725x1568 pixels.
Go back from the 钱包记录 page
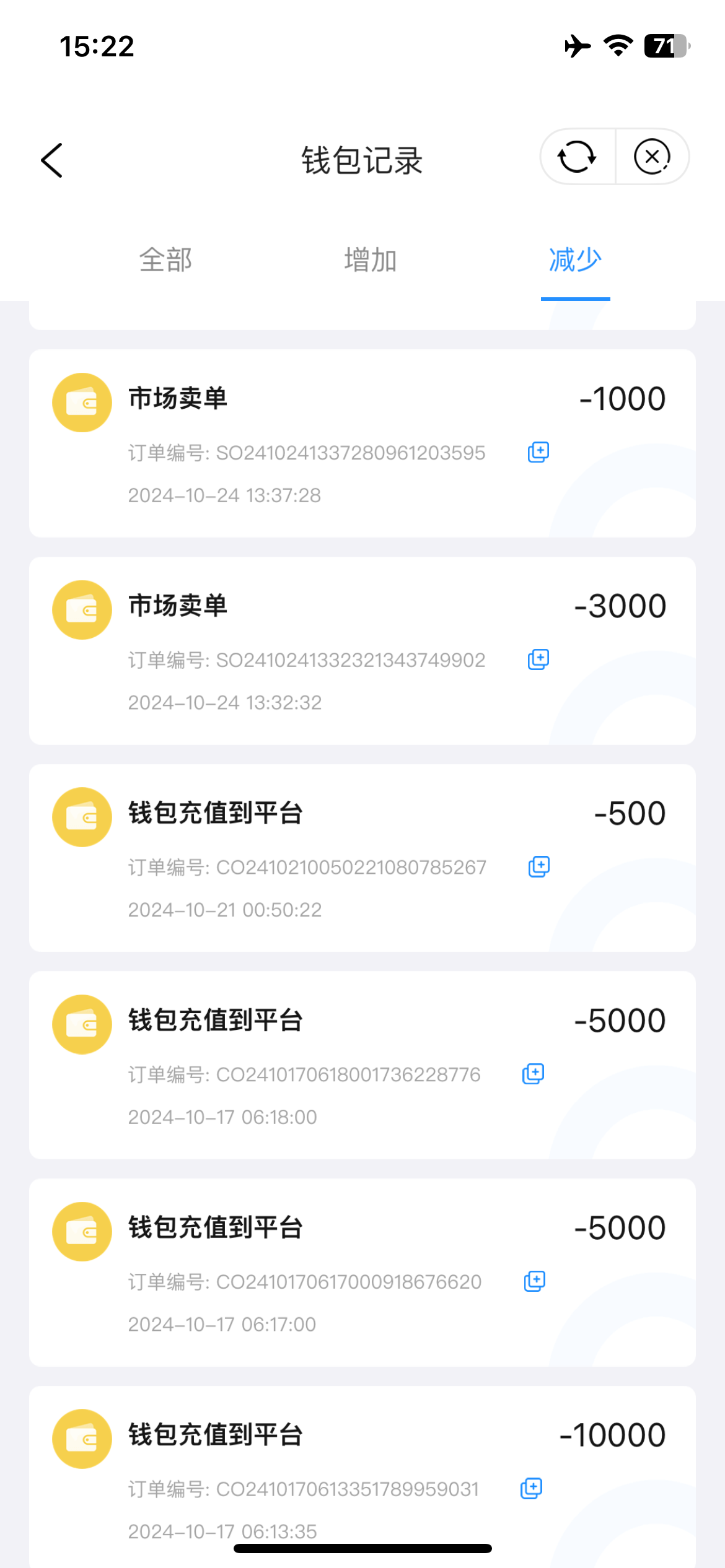[x=52, y=160]
